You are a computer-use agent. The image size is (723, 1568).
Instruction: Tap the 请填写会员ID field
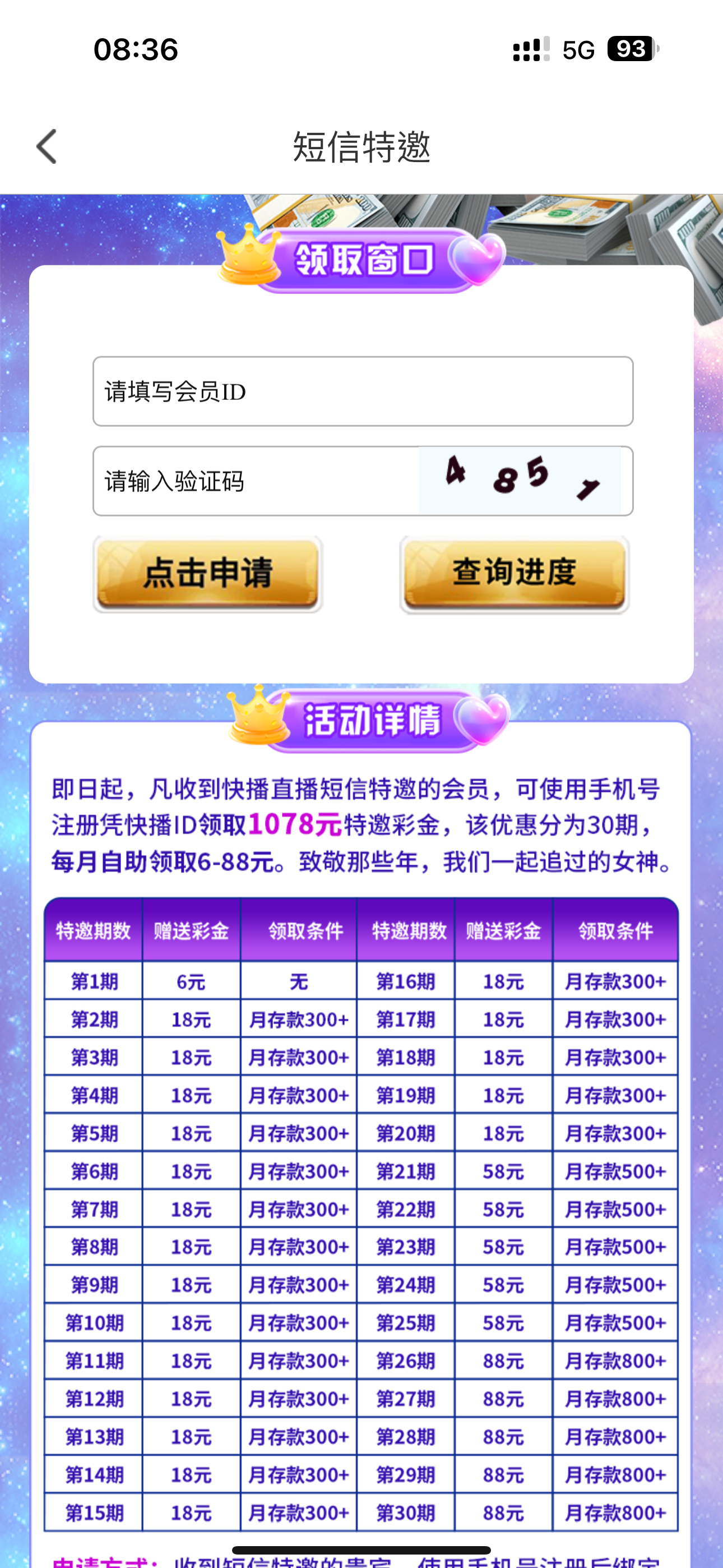click(363, 391)
